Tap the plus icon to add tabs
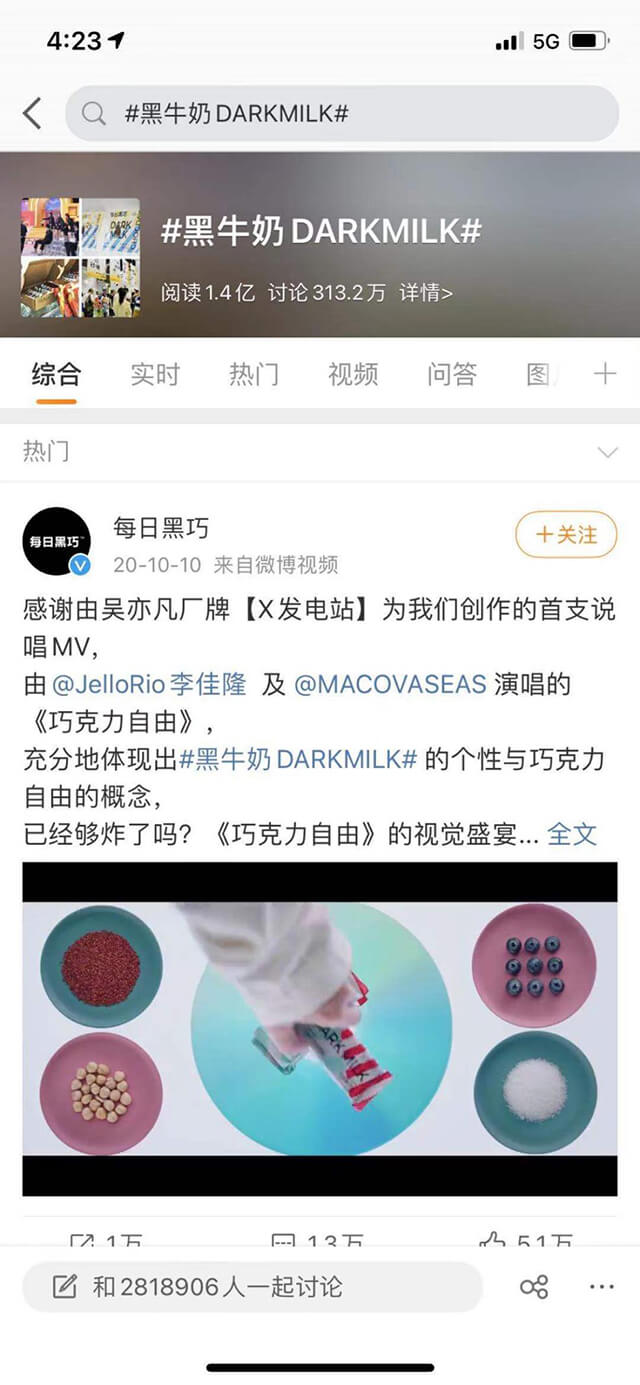 pyautogui.click(x=605, y=374)
